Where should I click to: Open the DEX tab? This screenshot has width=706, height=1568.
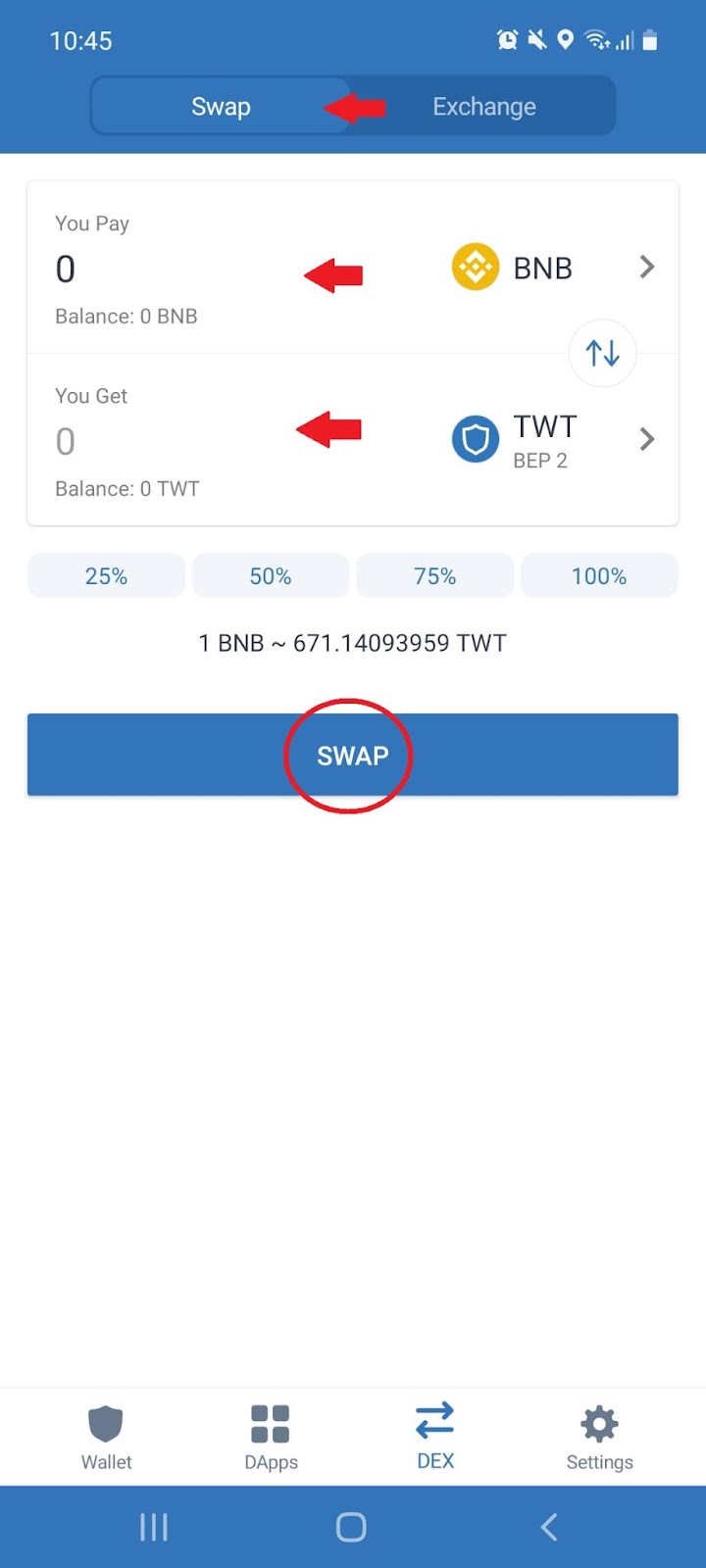[x=435, y=1437]
